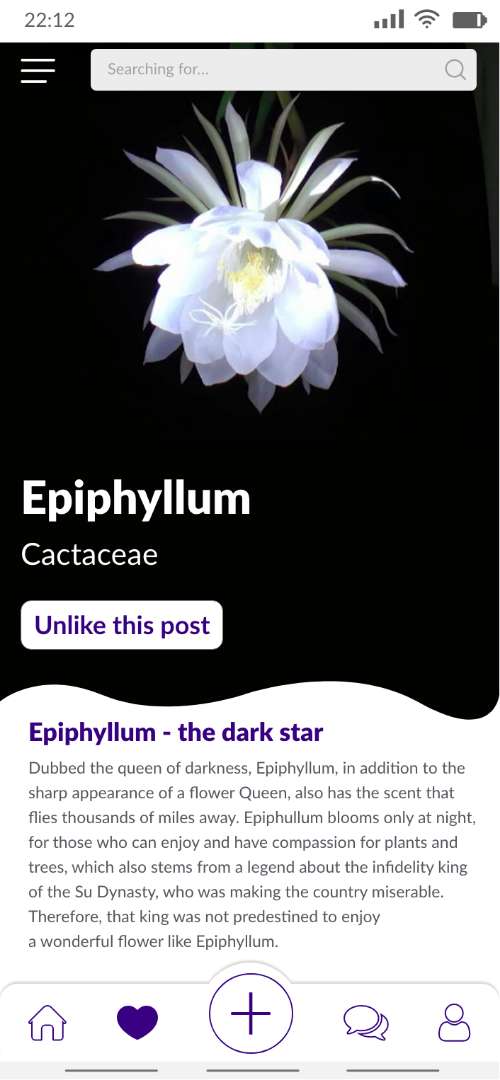500x1080 pixels.
Task: Open the chat messages tab
Action: pyautogui.click(x=366, y=1022)
